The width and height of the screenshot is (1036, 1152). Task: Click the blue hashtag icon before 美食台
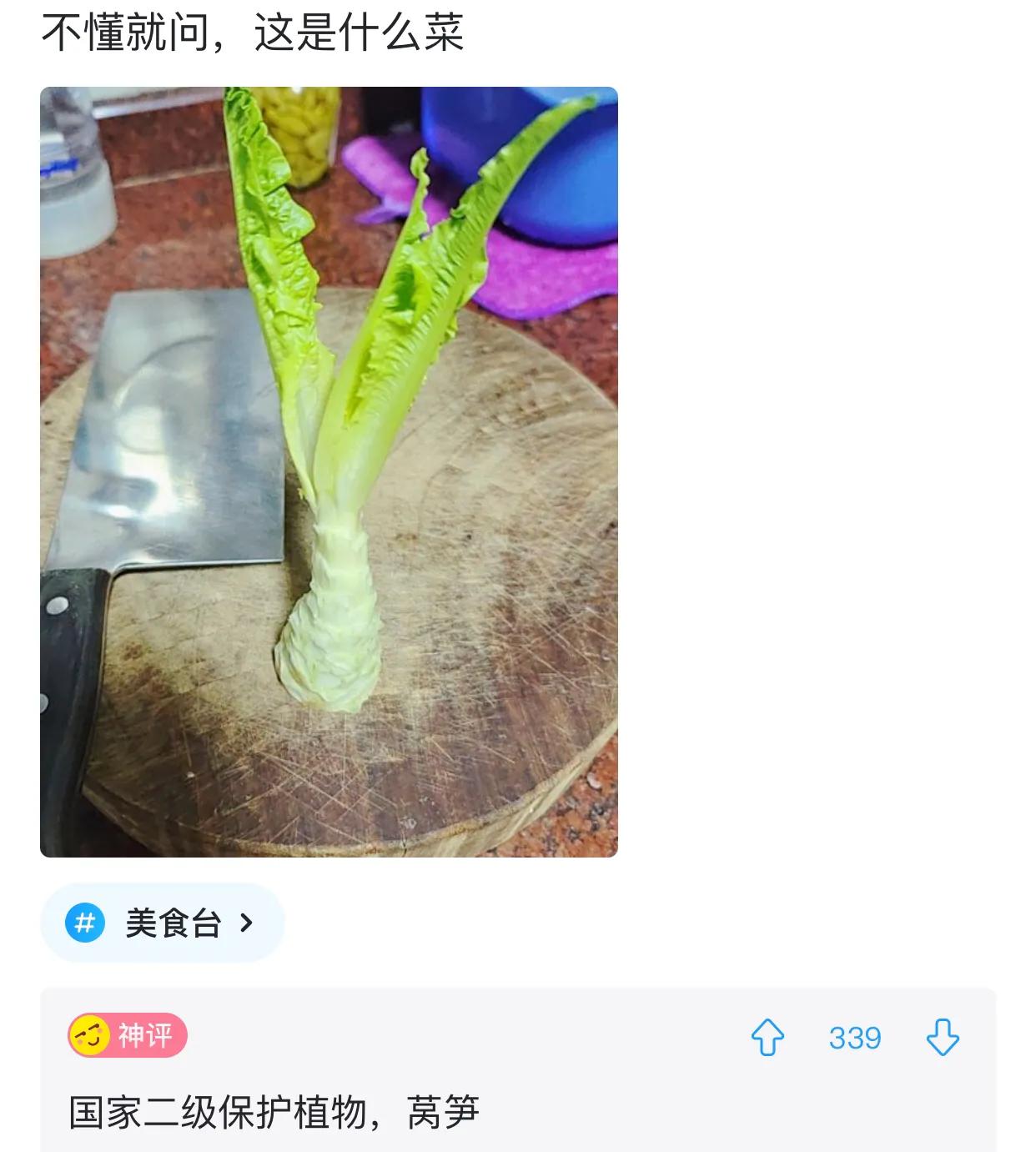click(83, 923)
